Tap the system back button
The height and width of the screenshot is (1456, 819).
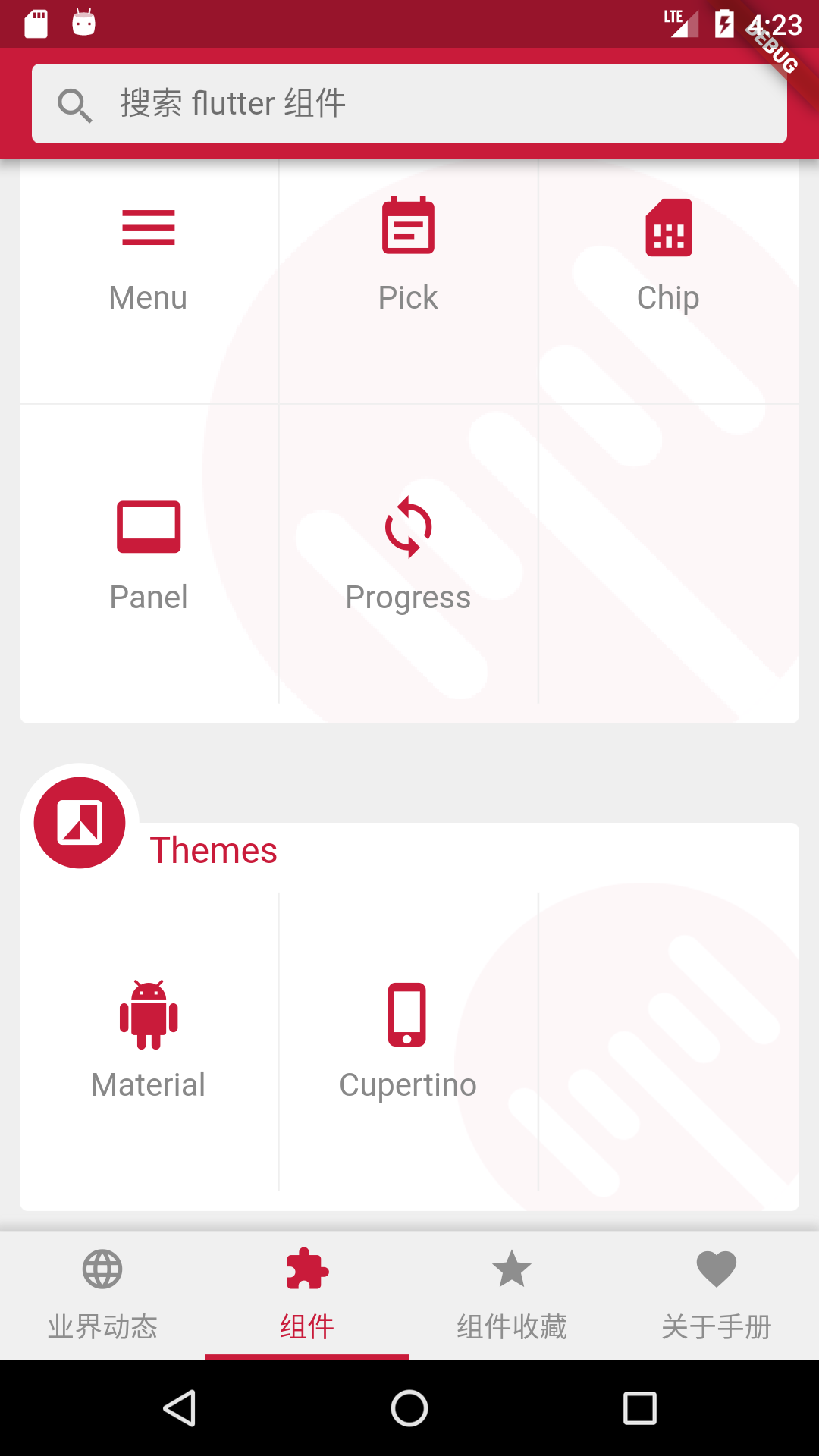coord(180,1408)
